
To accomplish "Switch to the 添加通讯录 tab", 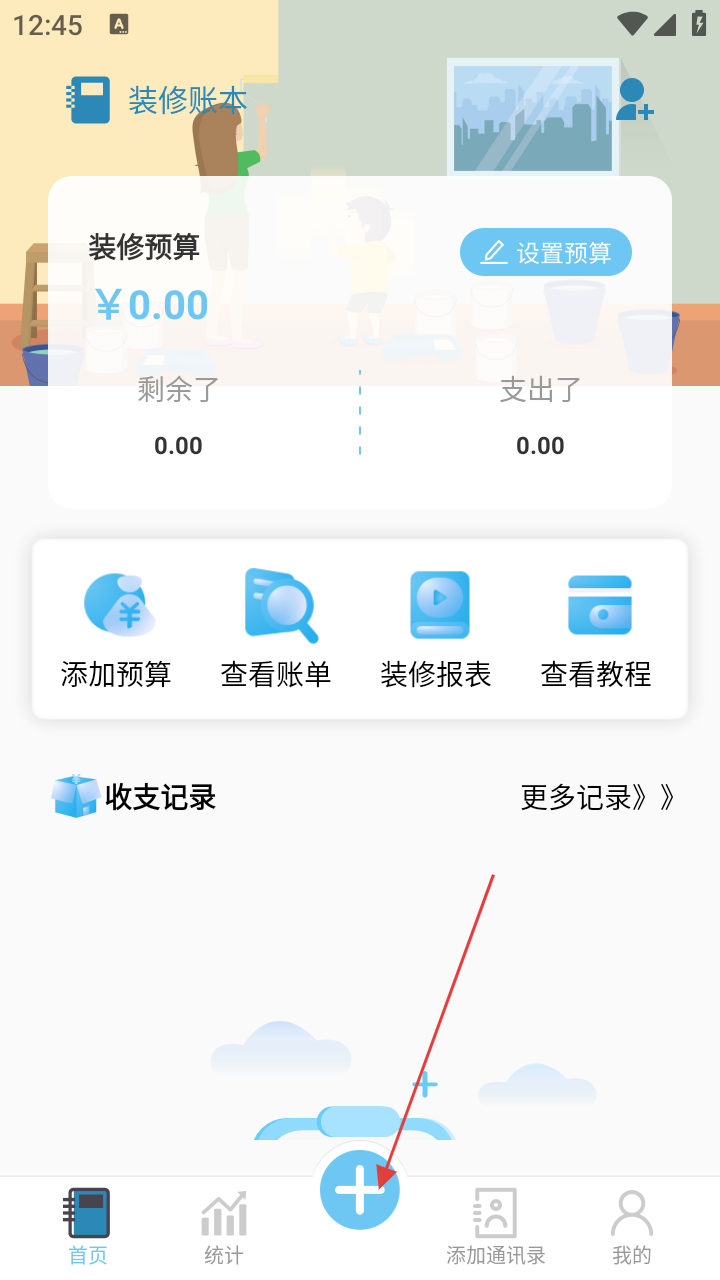I will [496, 1226].
